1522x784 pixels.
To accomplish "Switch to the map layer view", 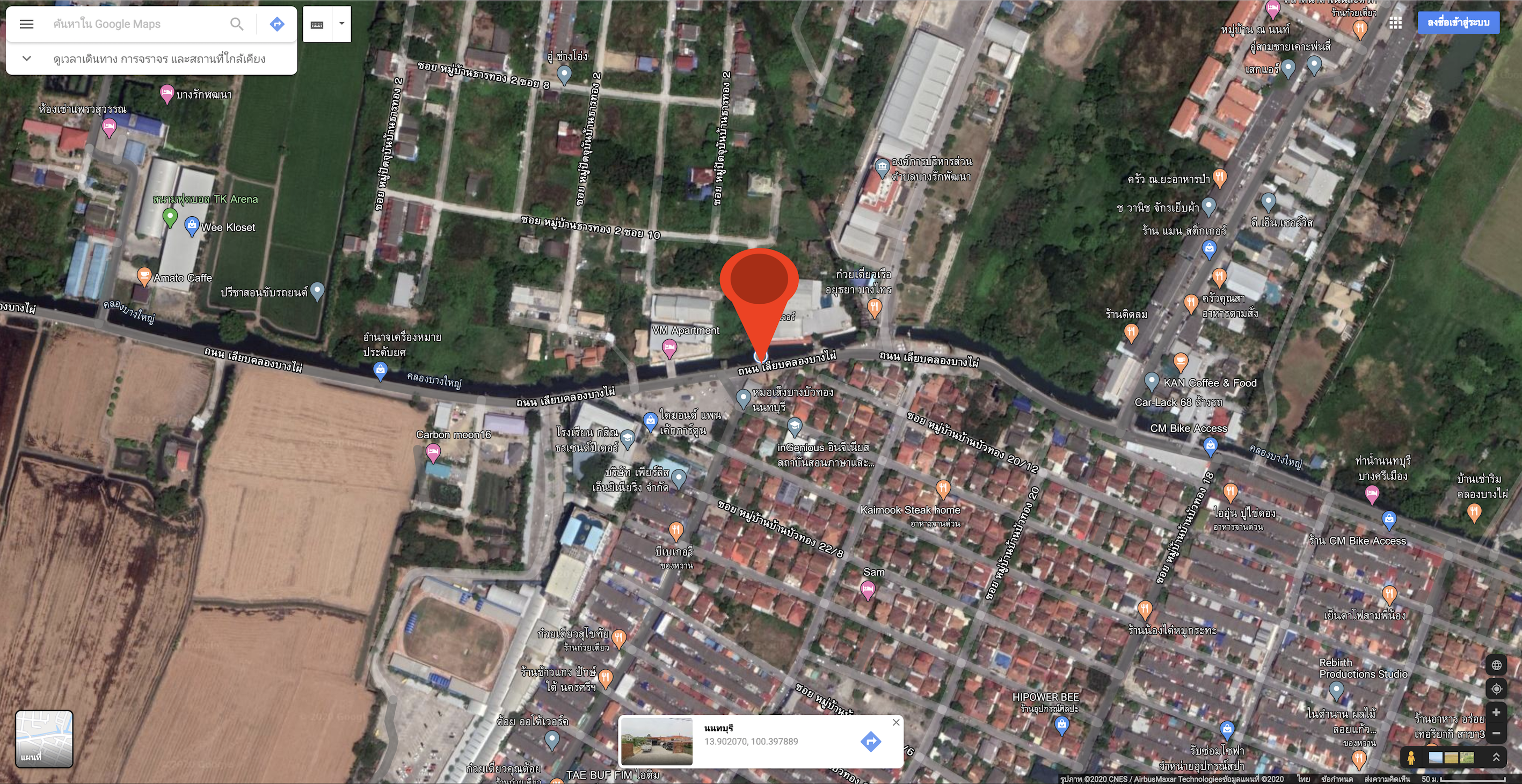I will tap(45, 738).
